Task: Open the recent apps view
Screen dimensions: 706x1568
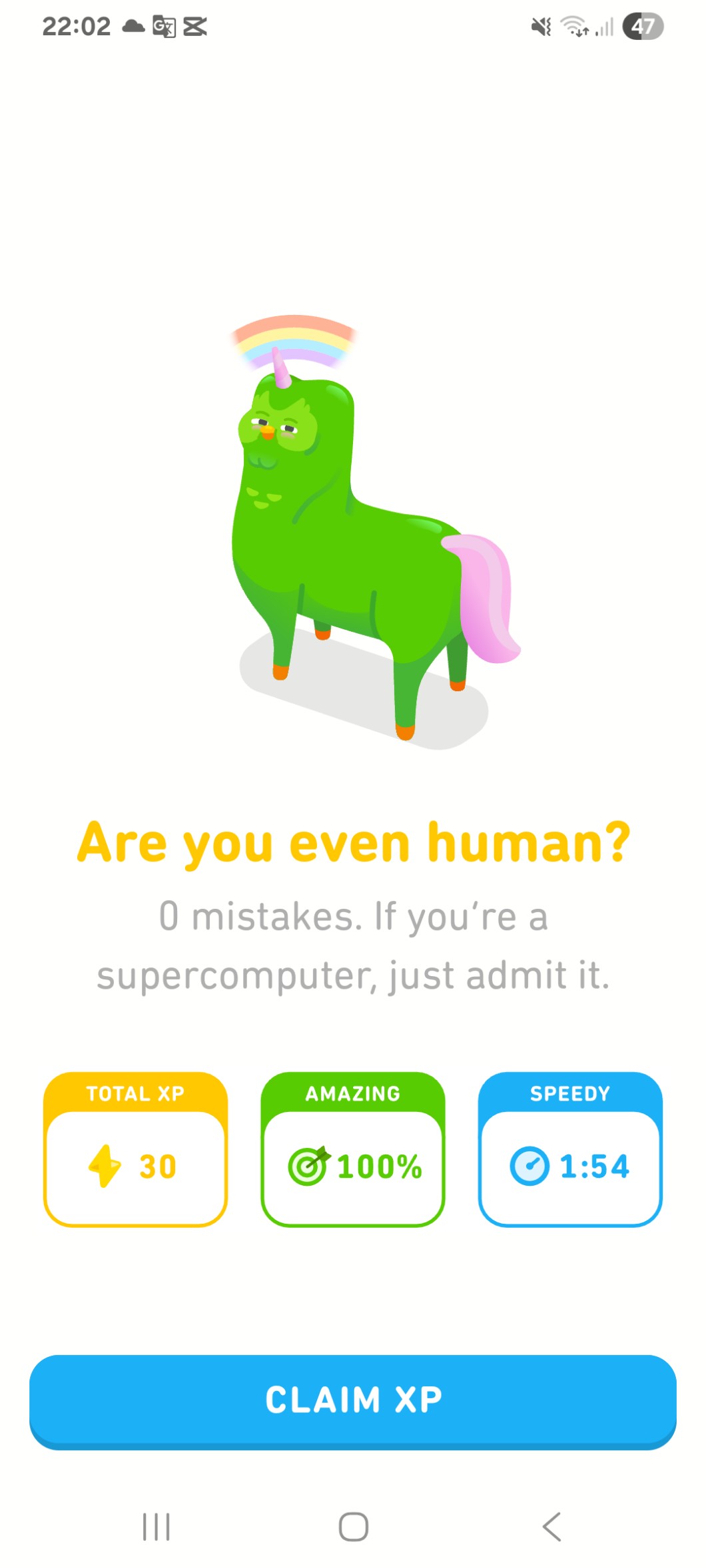Action: point(157,1526)
